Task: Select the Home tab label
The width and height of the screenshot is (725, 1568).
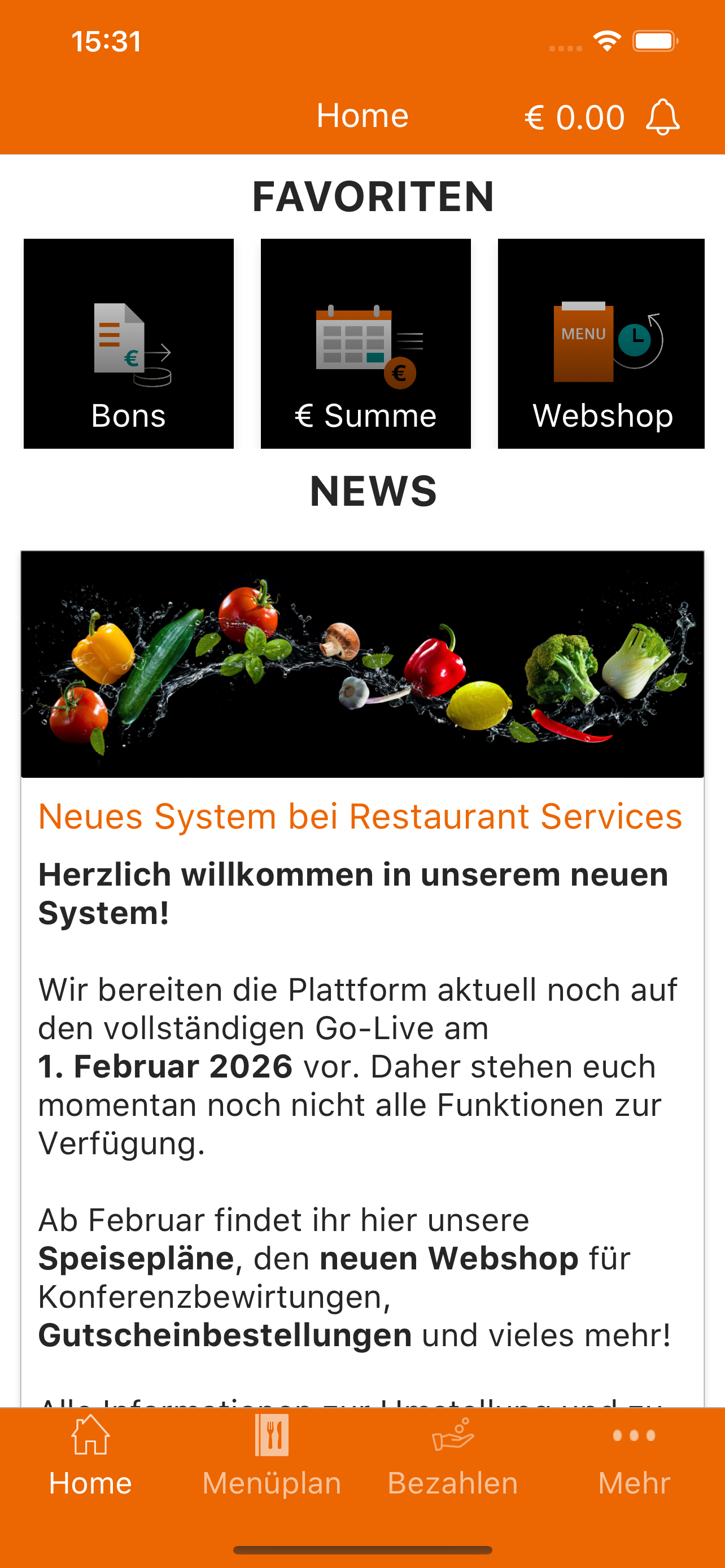Action: pos(90,1483)
